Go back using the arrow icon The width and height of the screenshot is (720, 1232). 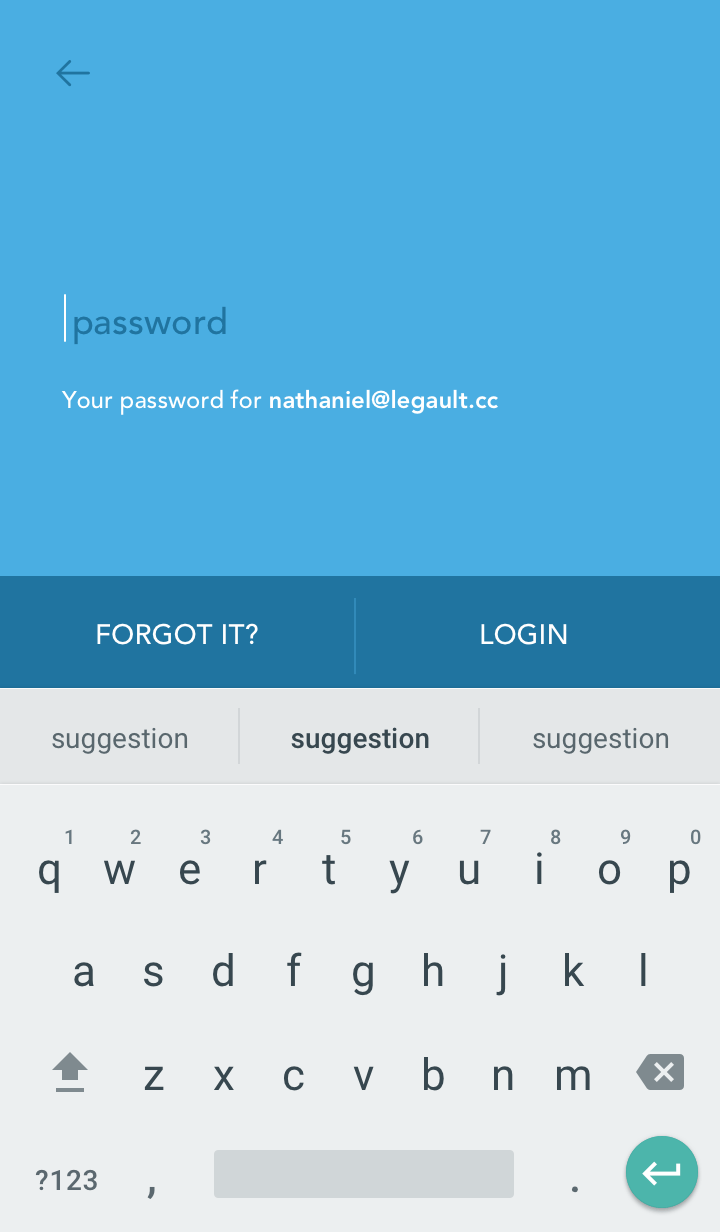tap(73, 73)
